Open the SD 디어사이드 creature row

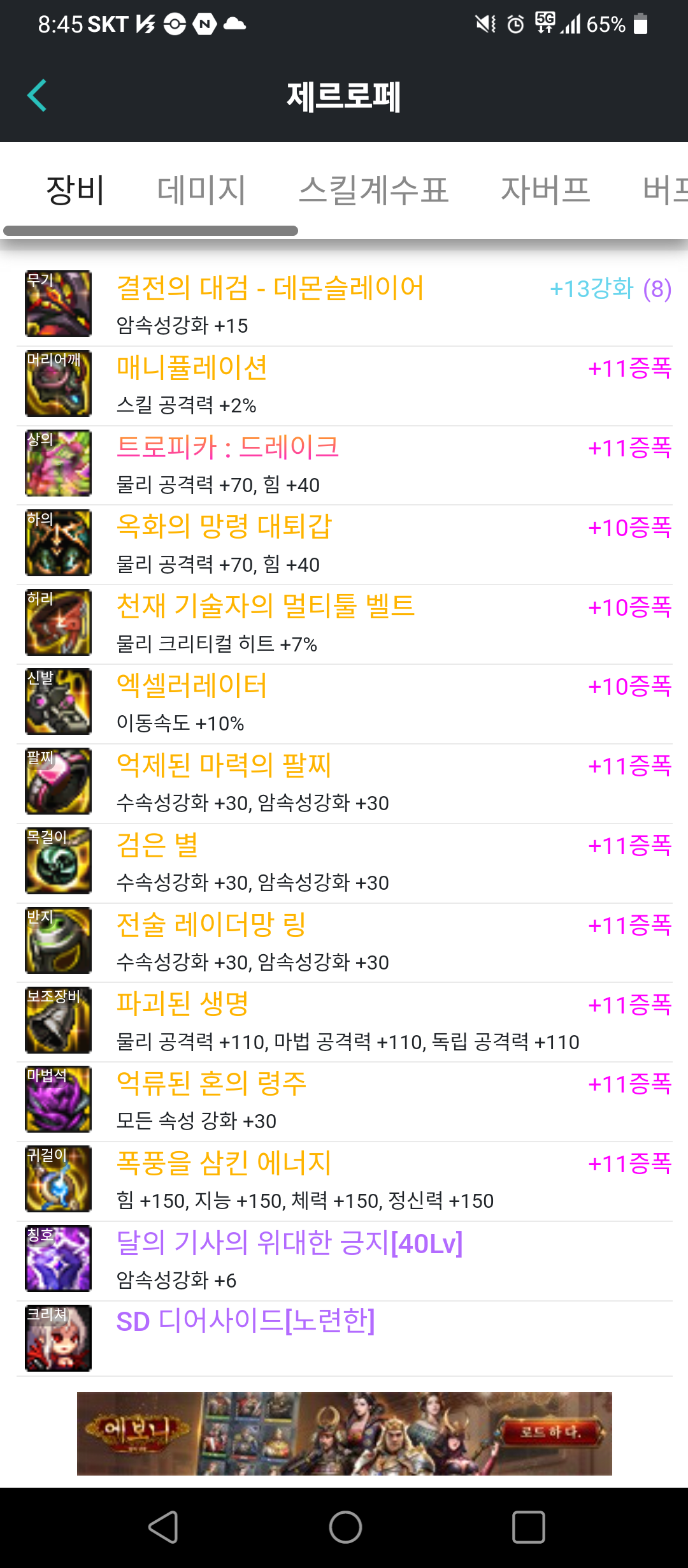click(245, 1321)
